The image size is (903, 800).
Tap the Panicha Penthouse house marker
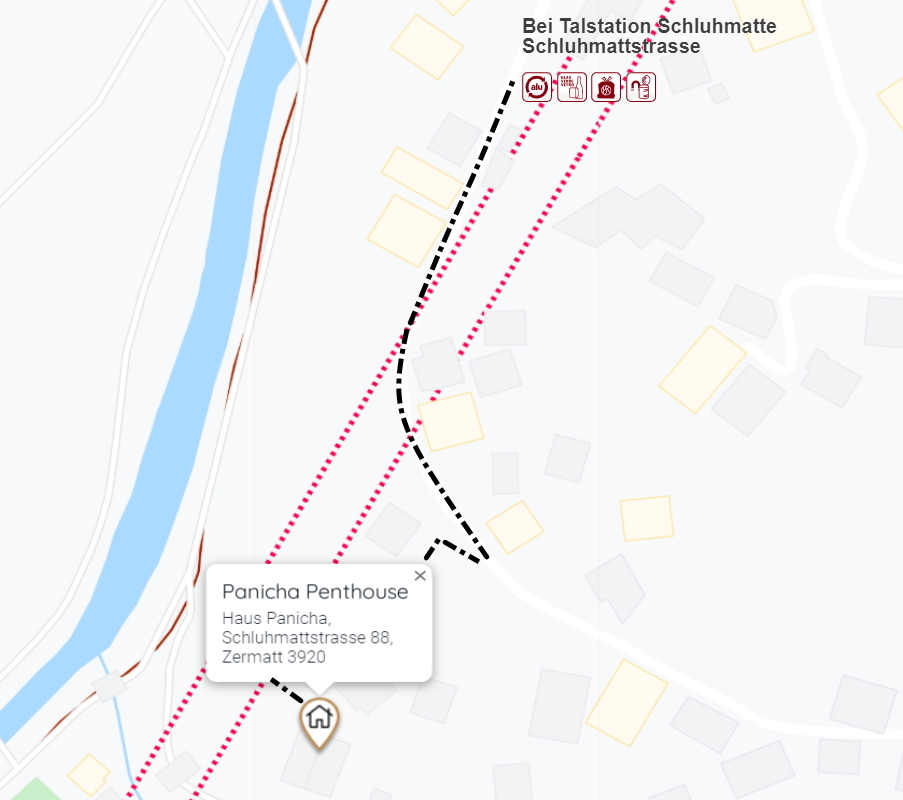click(319, 718)
